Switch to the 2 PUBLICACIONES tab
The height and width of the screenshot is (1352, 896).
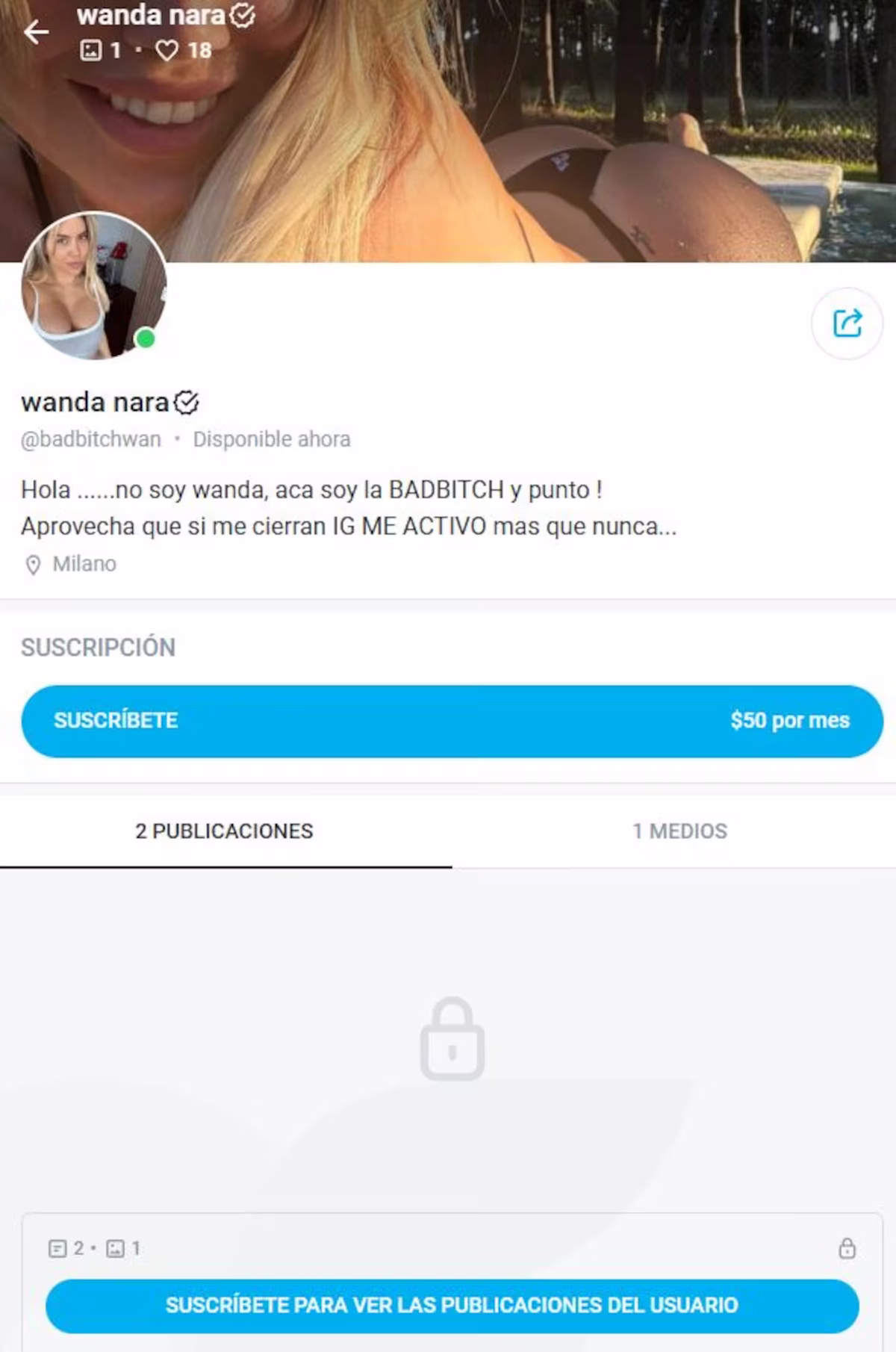(x=224, y=831)
